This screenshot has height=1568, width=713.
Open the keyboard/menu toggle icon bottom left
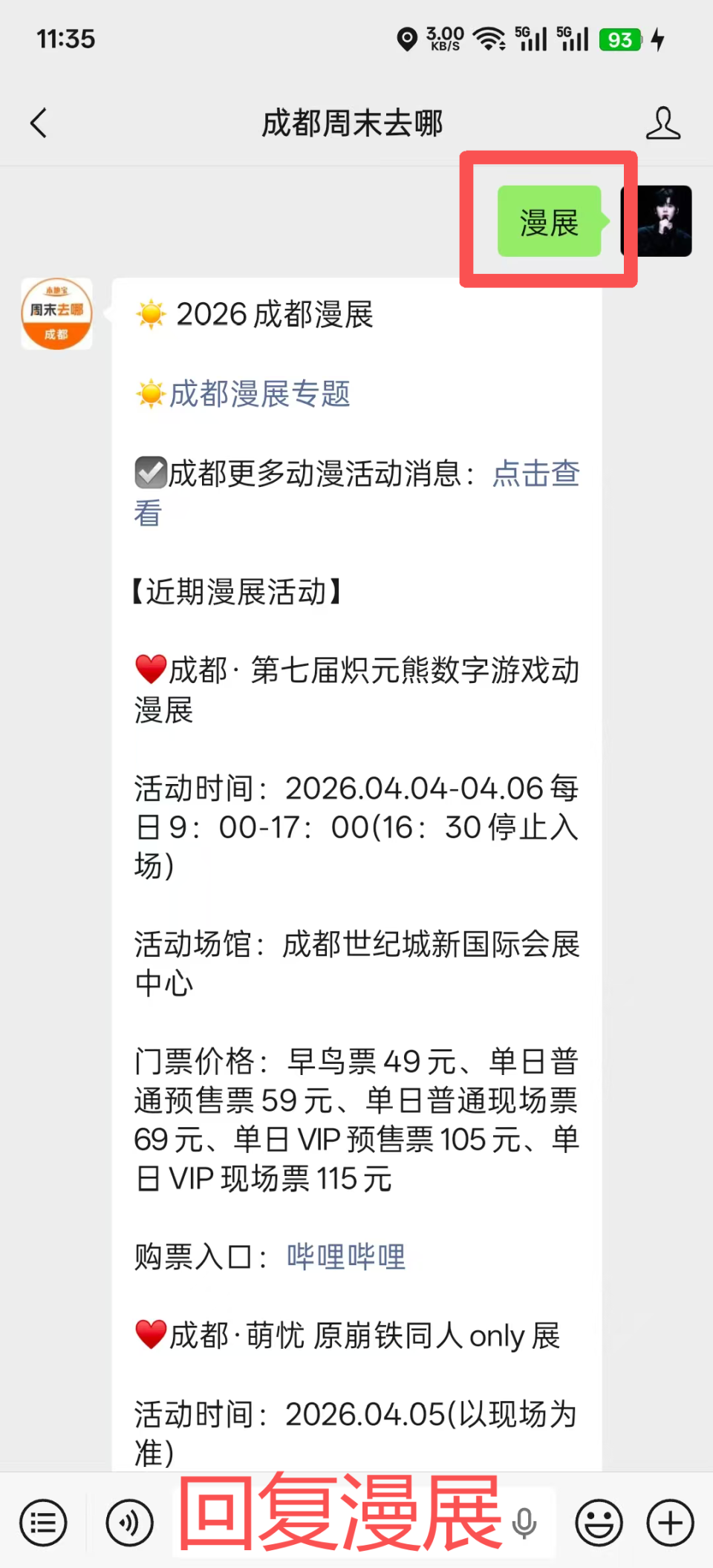43,1520
